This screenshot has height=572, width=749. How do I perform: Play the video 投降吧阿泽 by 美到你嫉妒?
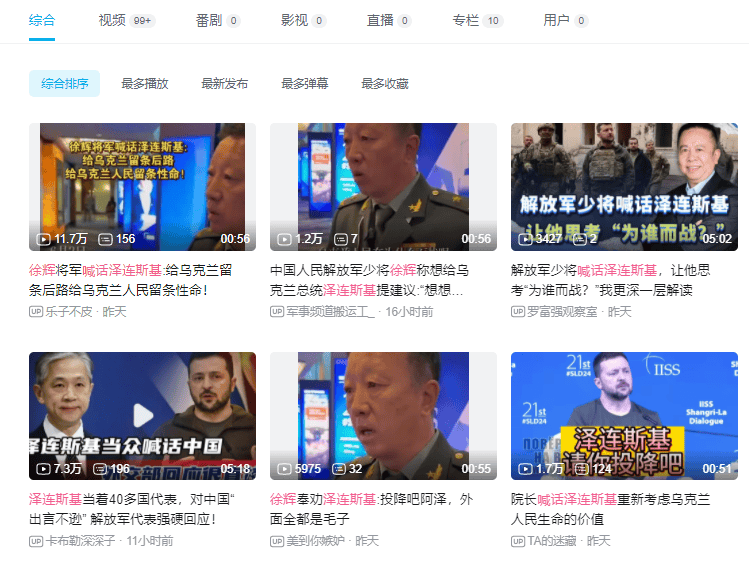383,415
